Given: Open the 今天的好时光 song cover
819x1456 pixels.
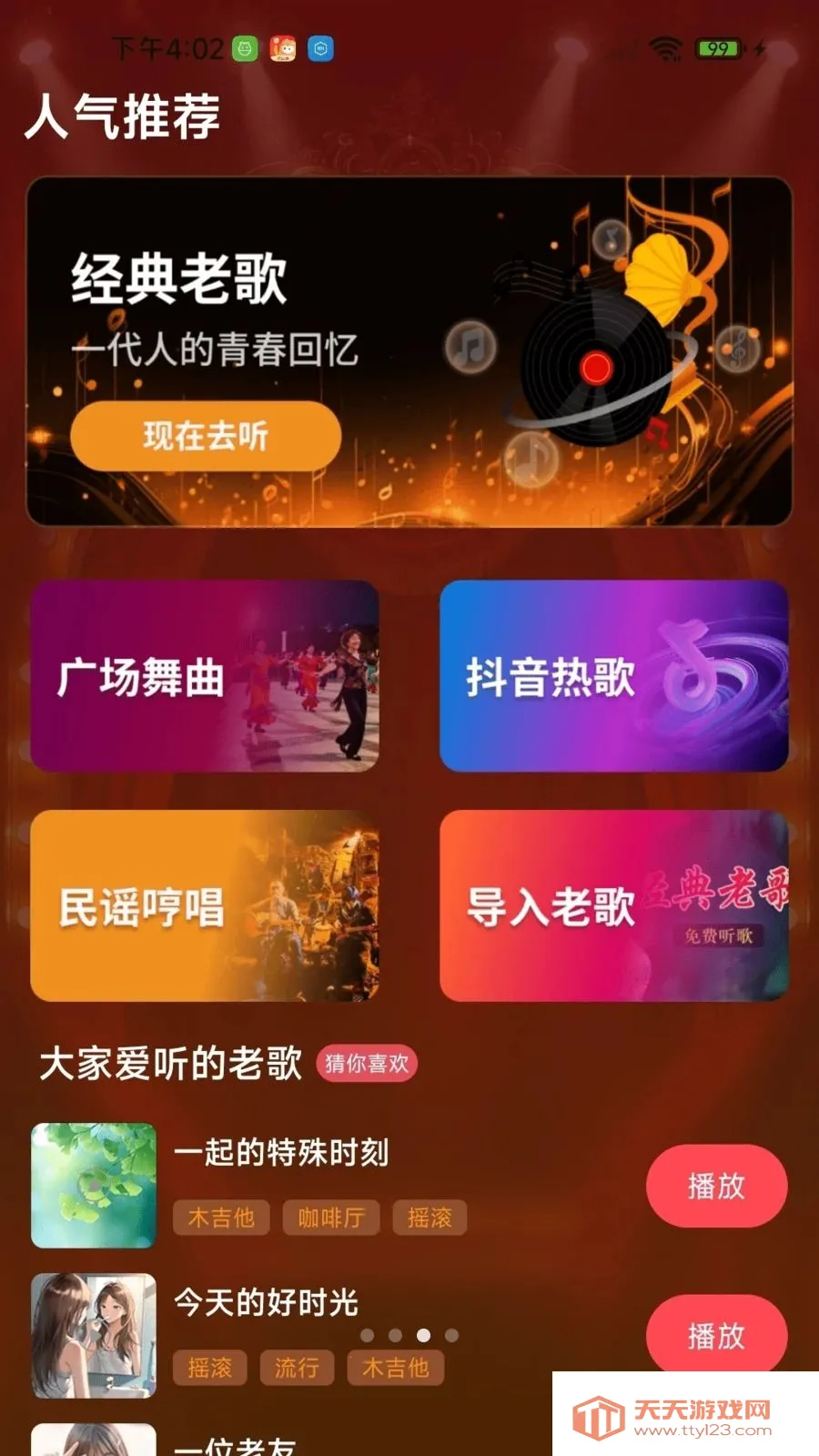Looking at the screenshot, I should click(94, 1335).
